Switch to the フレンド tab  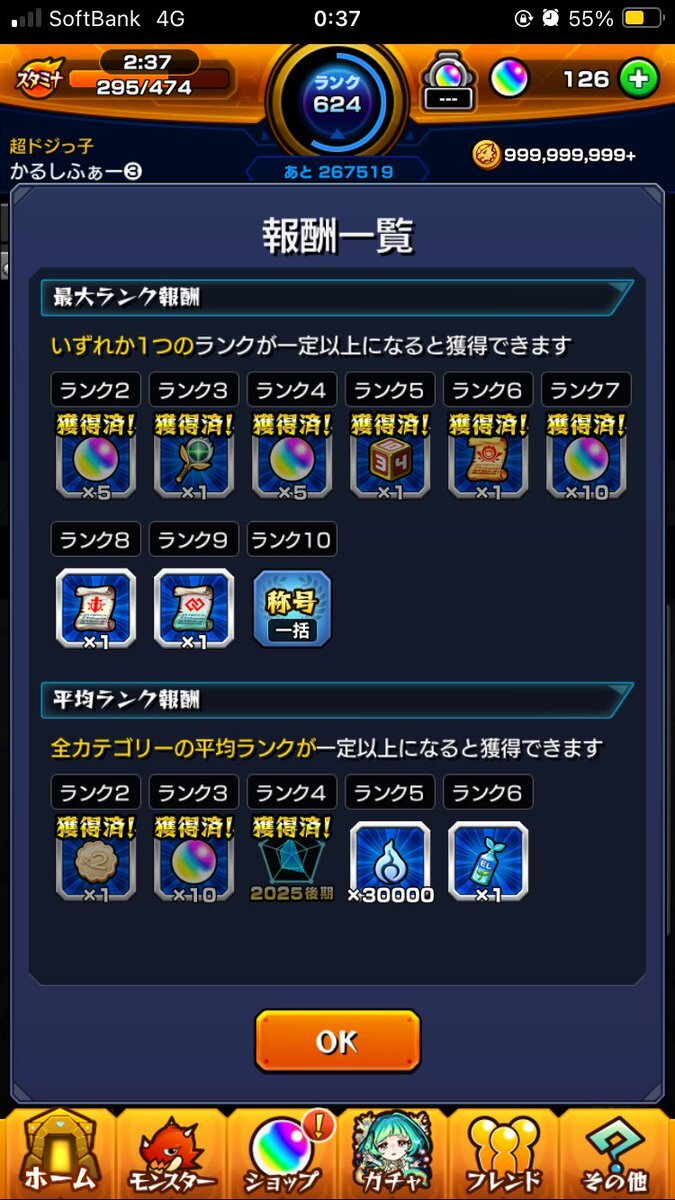click(x=505, y=1155)
